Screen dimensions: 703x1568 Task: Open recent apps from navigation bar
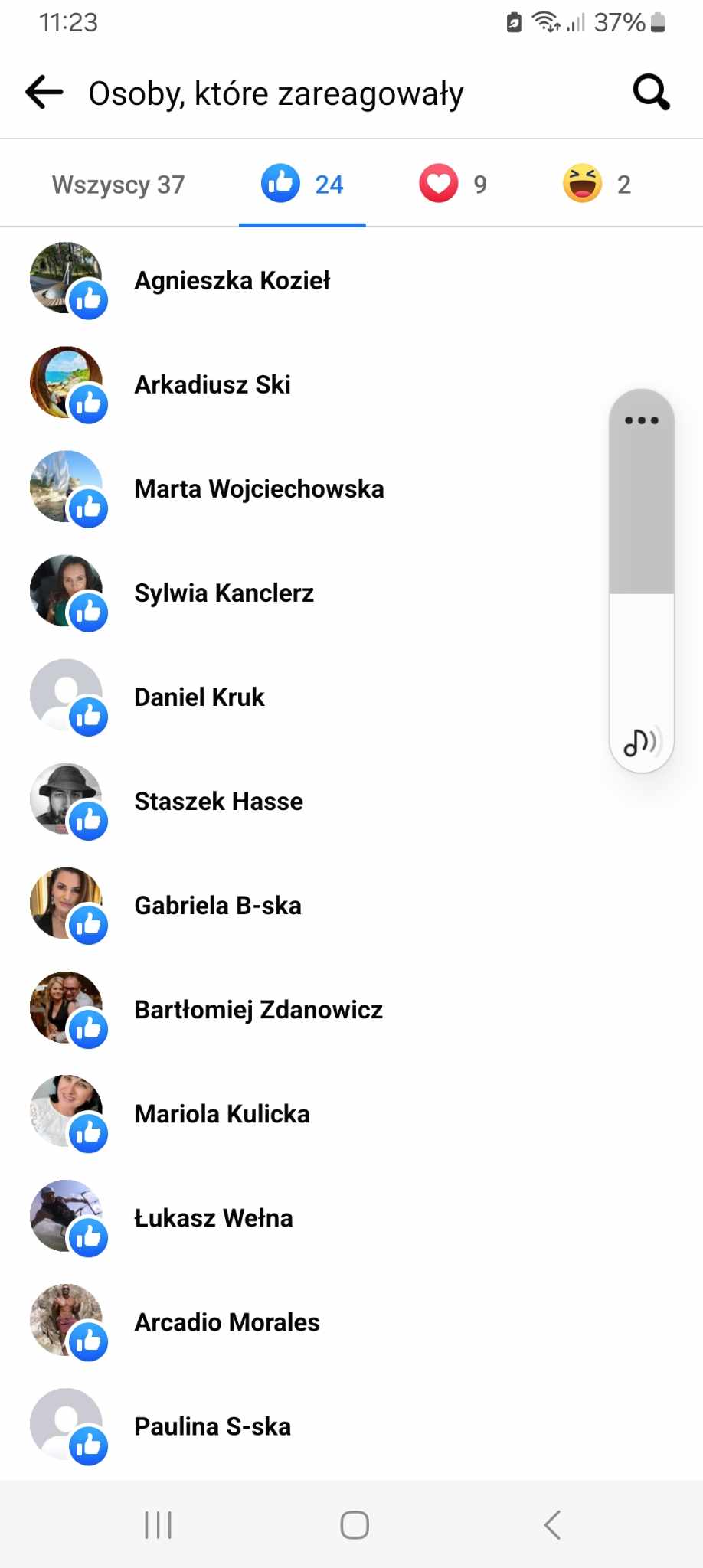159,1524
